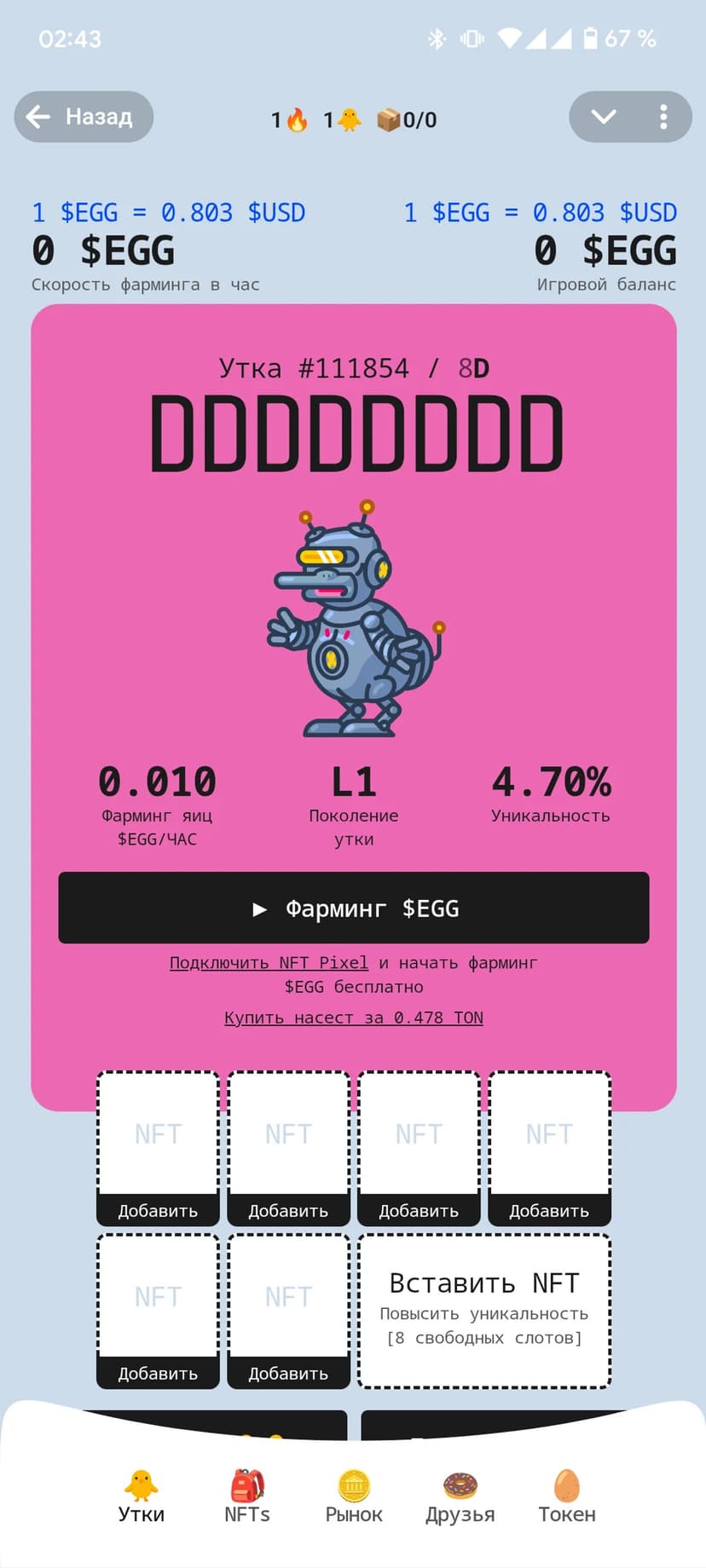Viewport: 706px width, 1568px height.
Task: Open the Рынок tab
Action: tap(353, 1496)
